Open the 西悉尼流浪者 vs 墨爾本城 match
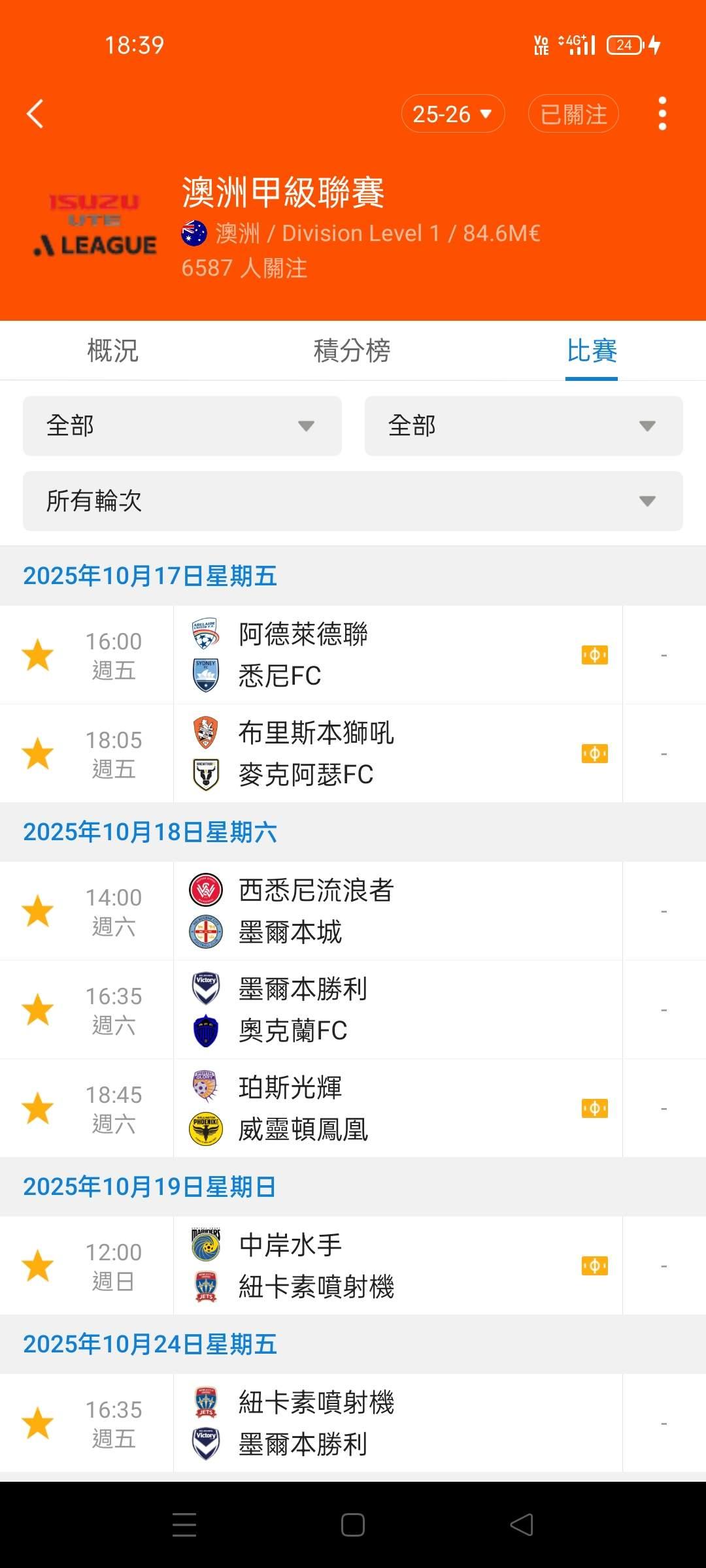 click(x=397, y=911)
